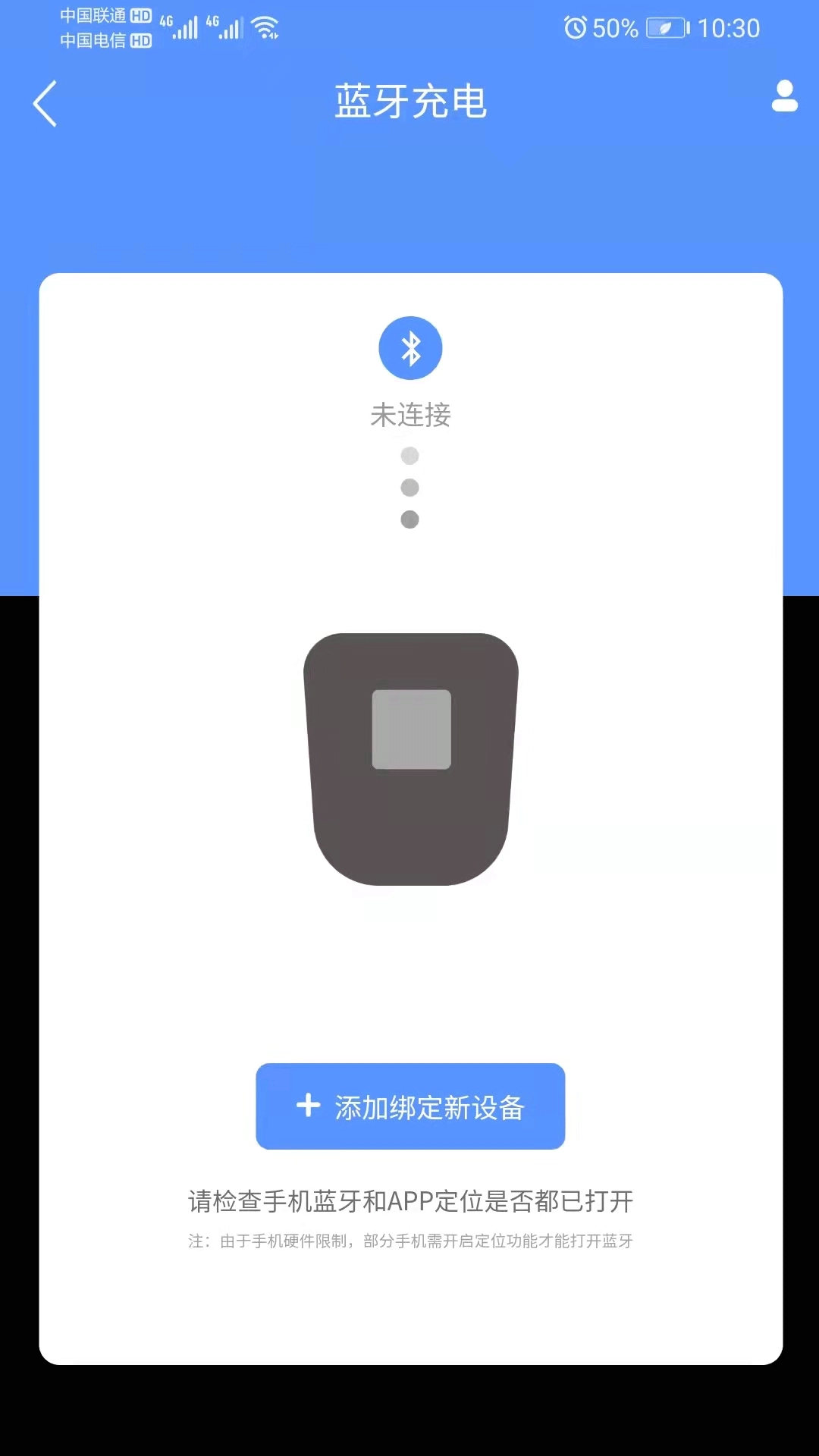This screenshot has width=819, height=1456.
Task: Tap the Bluetooth and location check reminder text
Action: (x=409, y=1201)
